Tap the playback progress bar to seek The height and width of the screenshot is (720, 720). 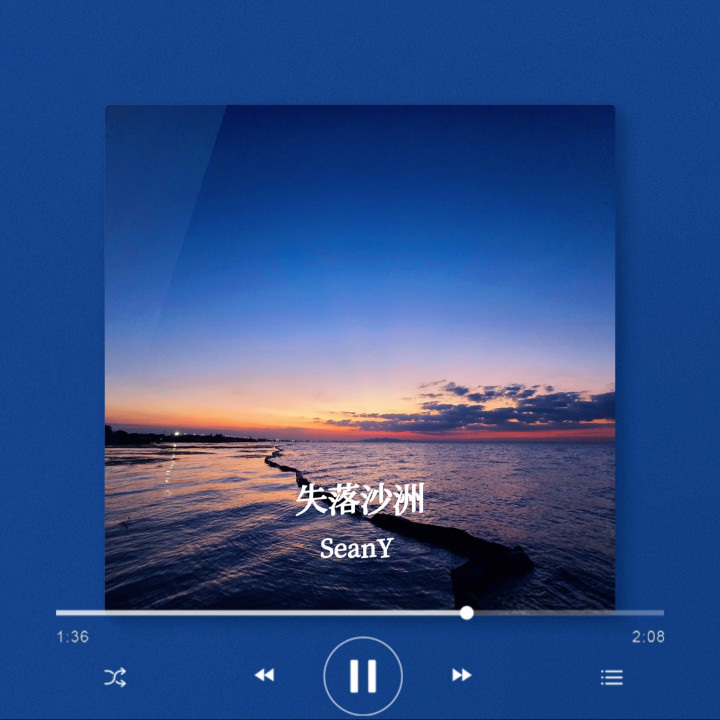coord(300,612)
